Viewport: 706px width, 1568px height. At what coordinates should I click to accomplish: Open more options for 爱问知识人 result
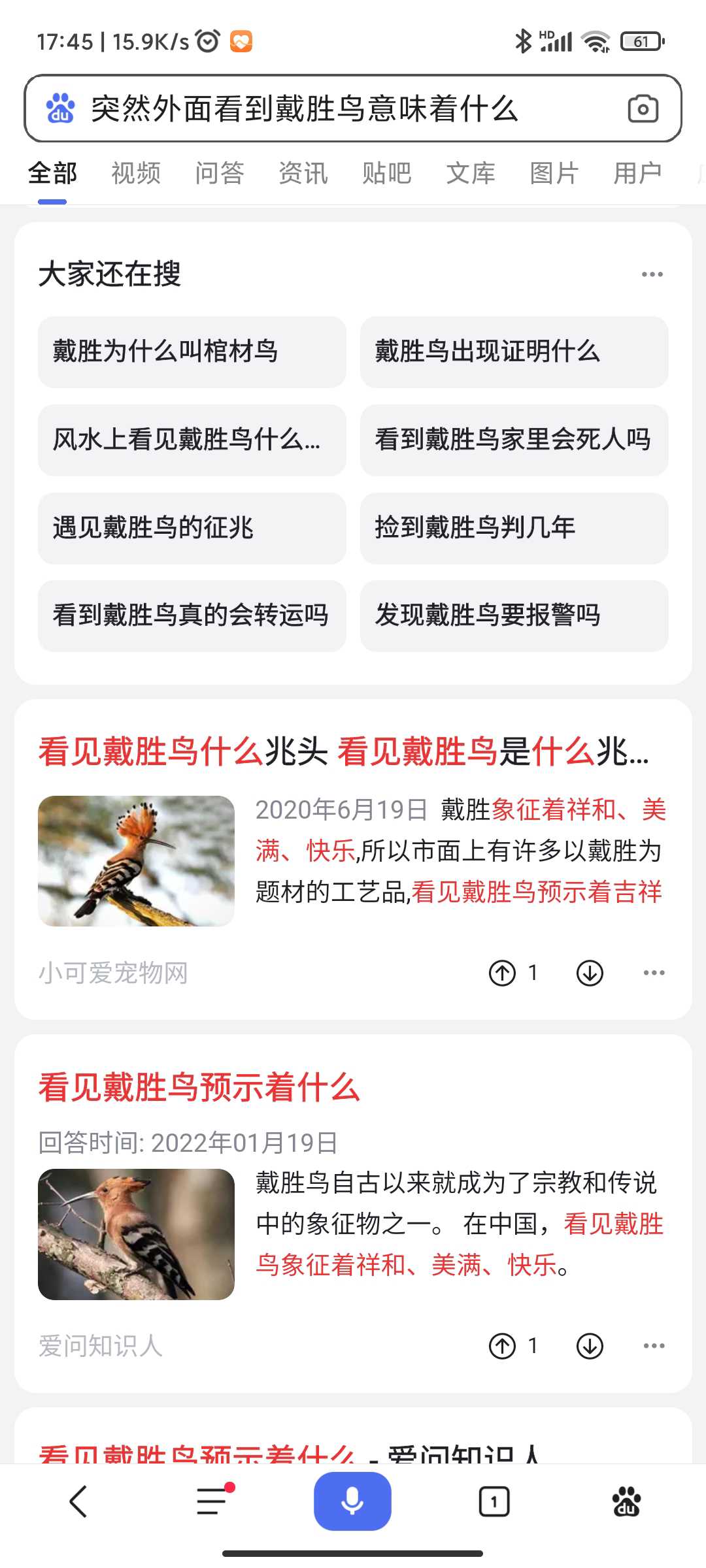[x=654, y=1346]
